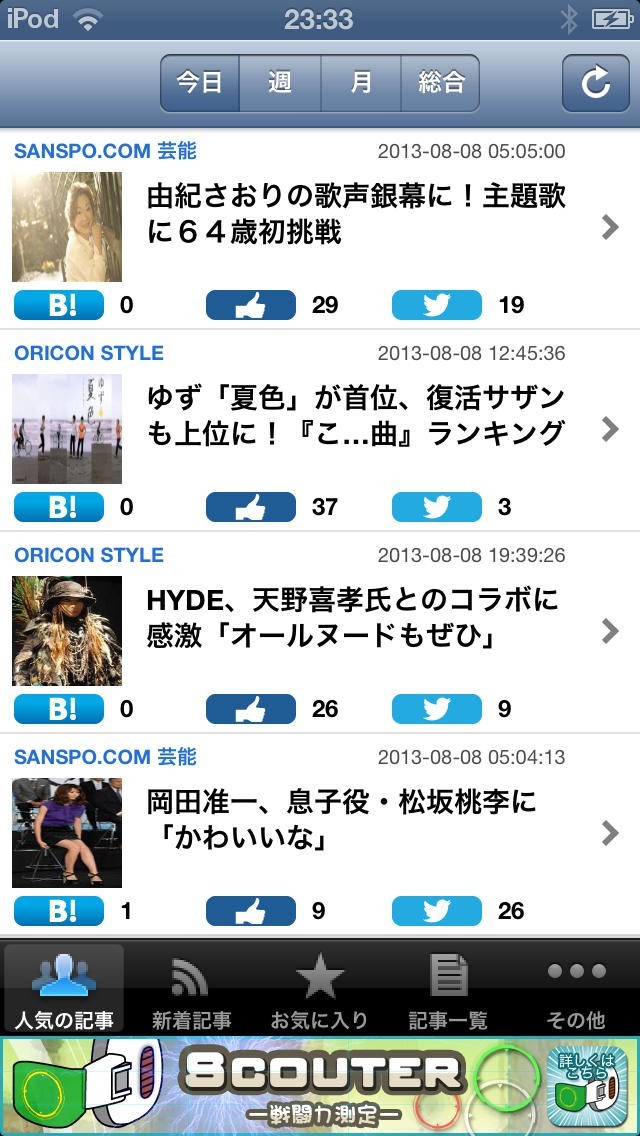Show the 月 ranking
Image resolution: width=640 pixels, height=1136 pixels.
[360, 83]
